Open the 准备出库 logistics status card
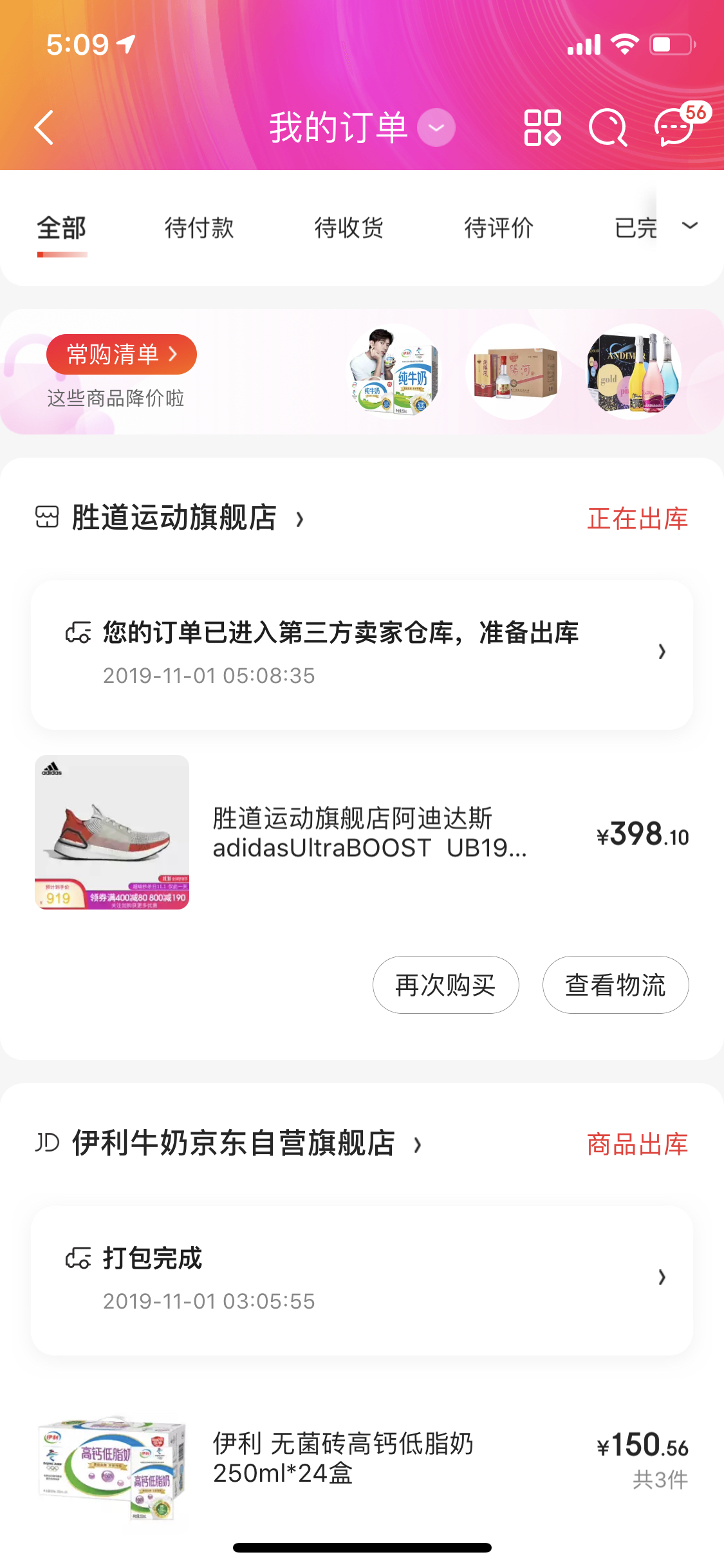The image size is (724, 1568). pyautogui.click(x=362, y=654)
